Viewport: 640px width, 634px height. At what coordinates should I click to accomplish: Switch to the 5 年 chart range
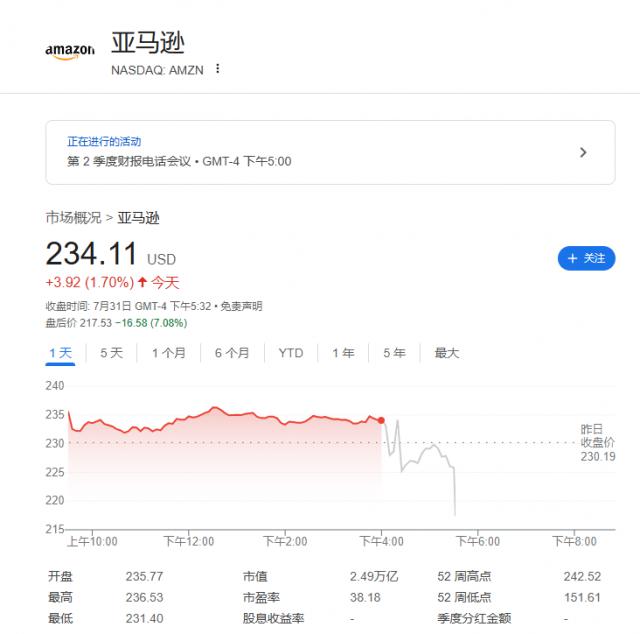(x=394, y=353)
